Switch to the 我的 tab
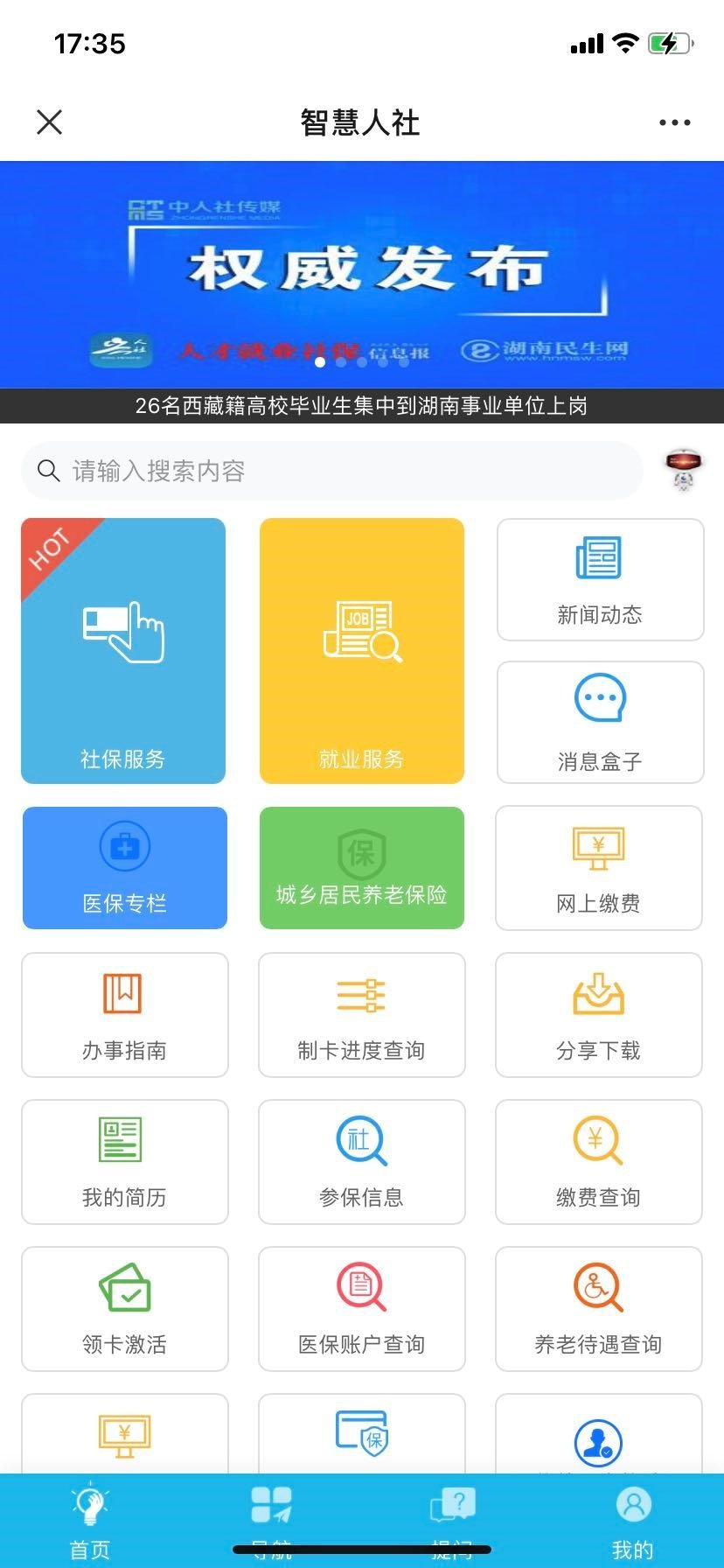The width and height of the screenshot is (724, 1568). pyautogui.click(x=633, y=1522)
